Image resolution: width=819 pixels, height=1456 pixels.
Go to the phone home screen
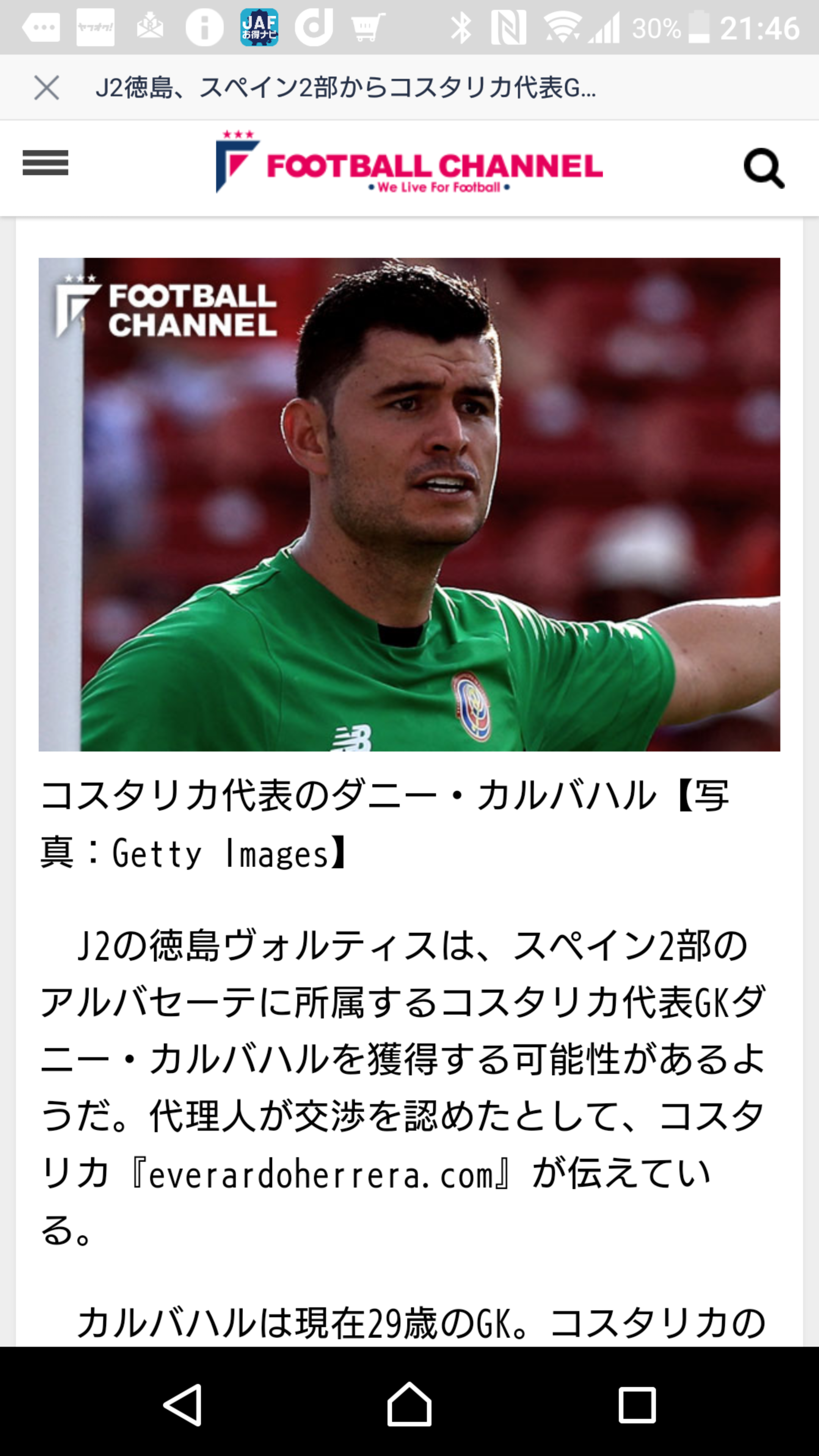pos(409,1404)
